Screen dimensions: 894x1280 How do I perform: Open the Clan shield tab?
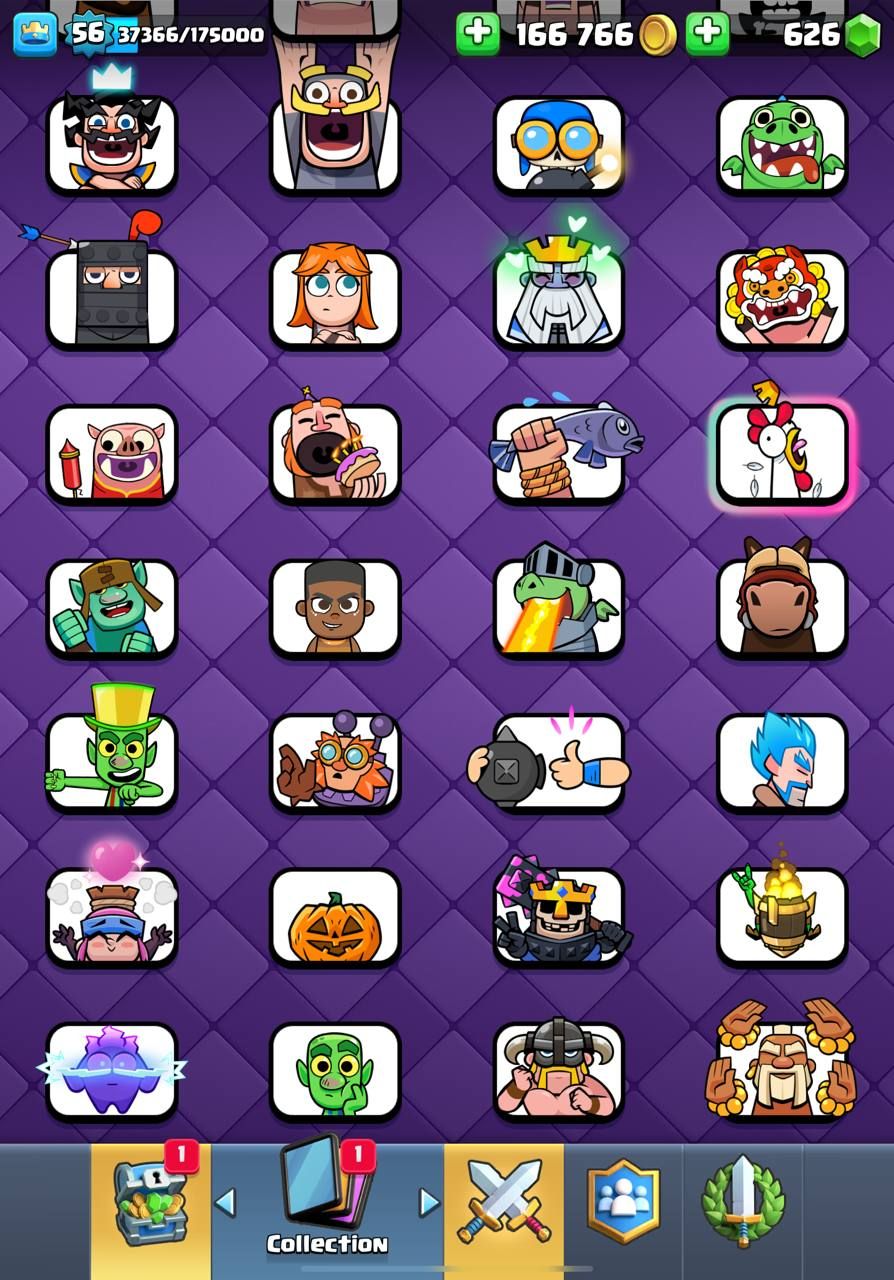click(x=622, y=1204)
